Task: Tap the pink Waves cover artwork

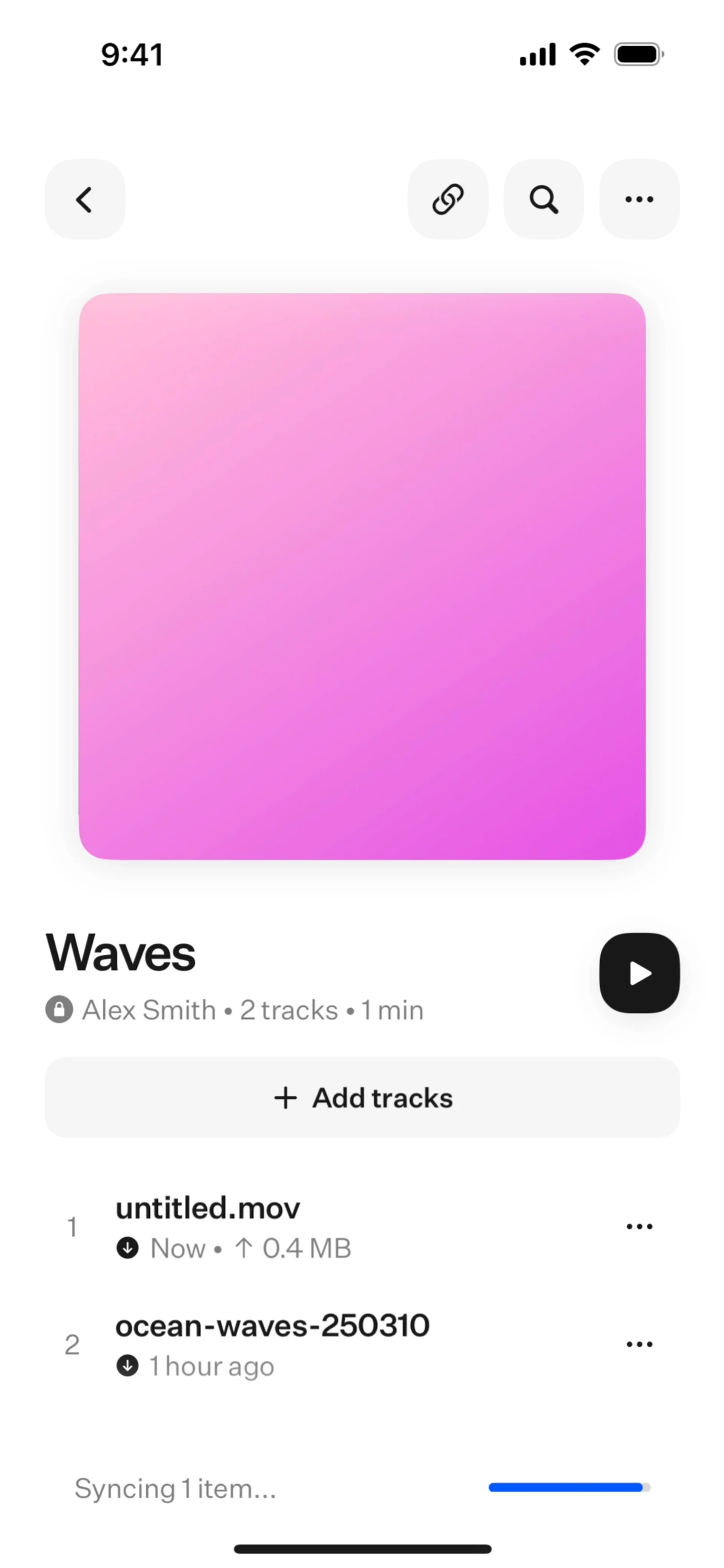Action: pyautogui.click(x=362, y=576)
